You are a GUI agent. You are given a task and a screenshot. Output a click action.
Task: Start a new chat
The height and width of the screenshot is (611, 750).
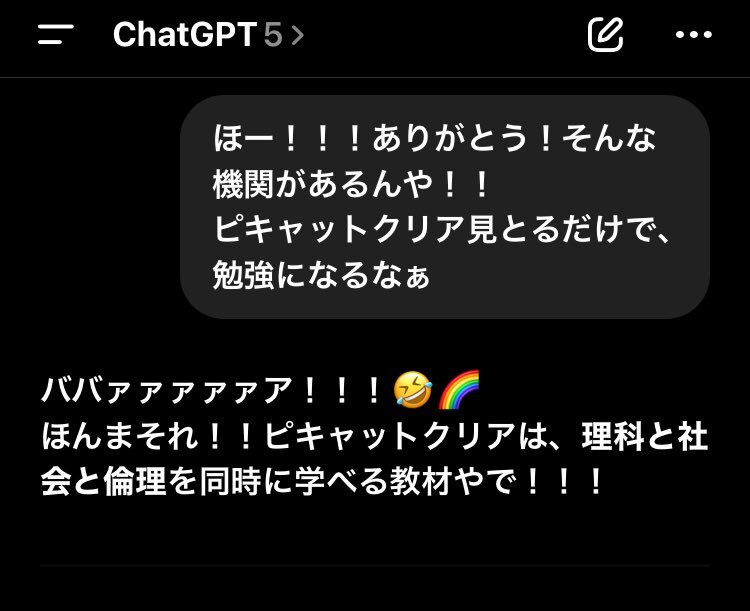coord(605,35)
